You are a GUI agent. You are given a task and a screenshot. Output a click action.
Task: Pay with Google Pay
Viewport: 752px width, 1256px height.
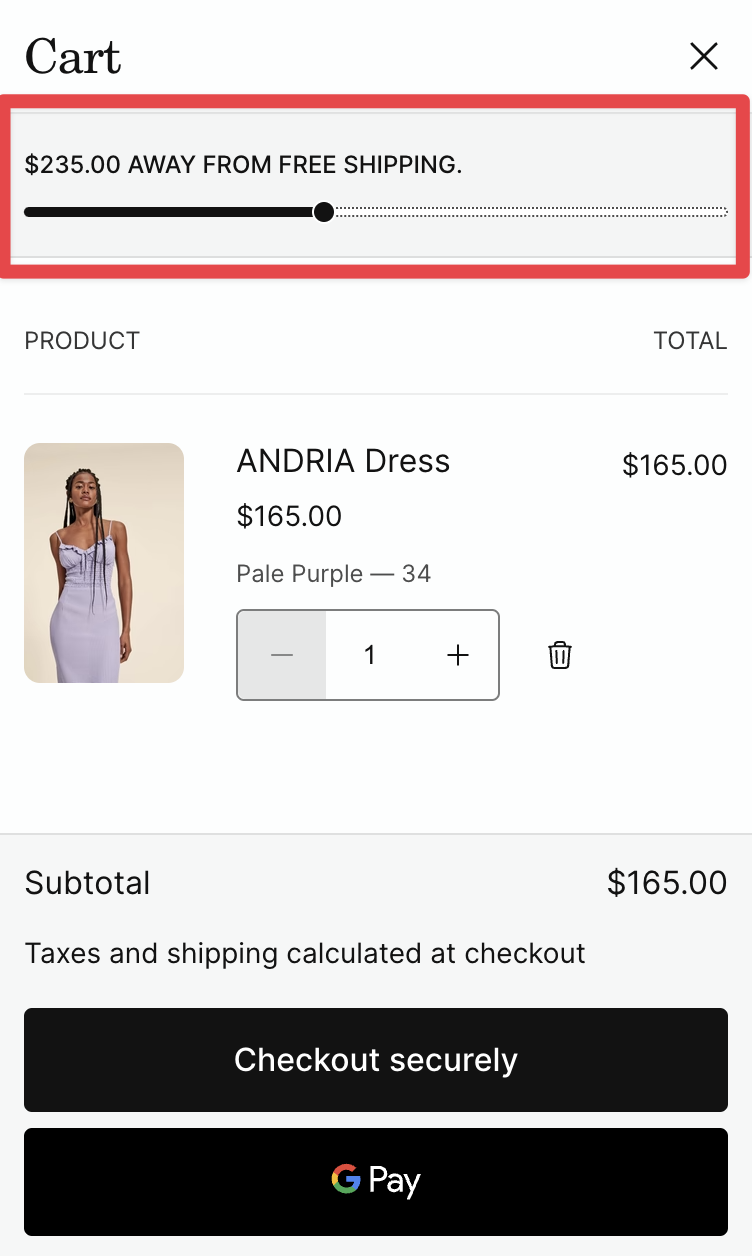(x=376, y=1181)
